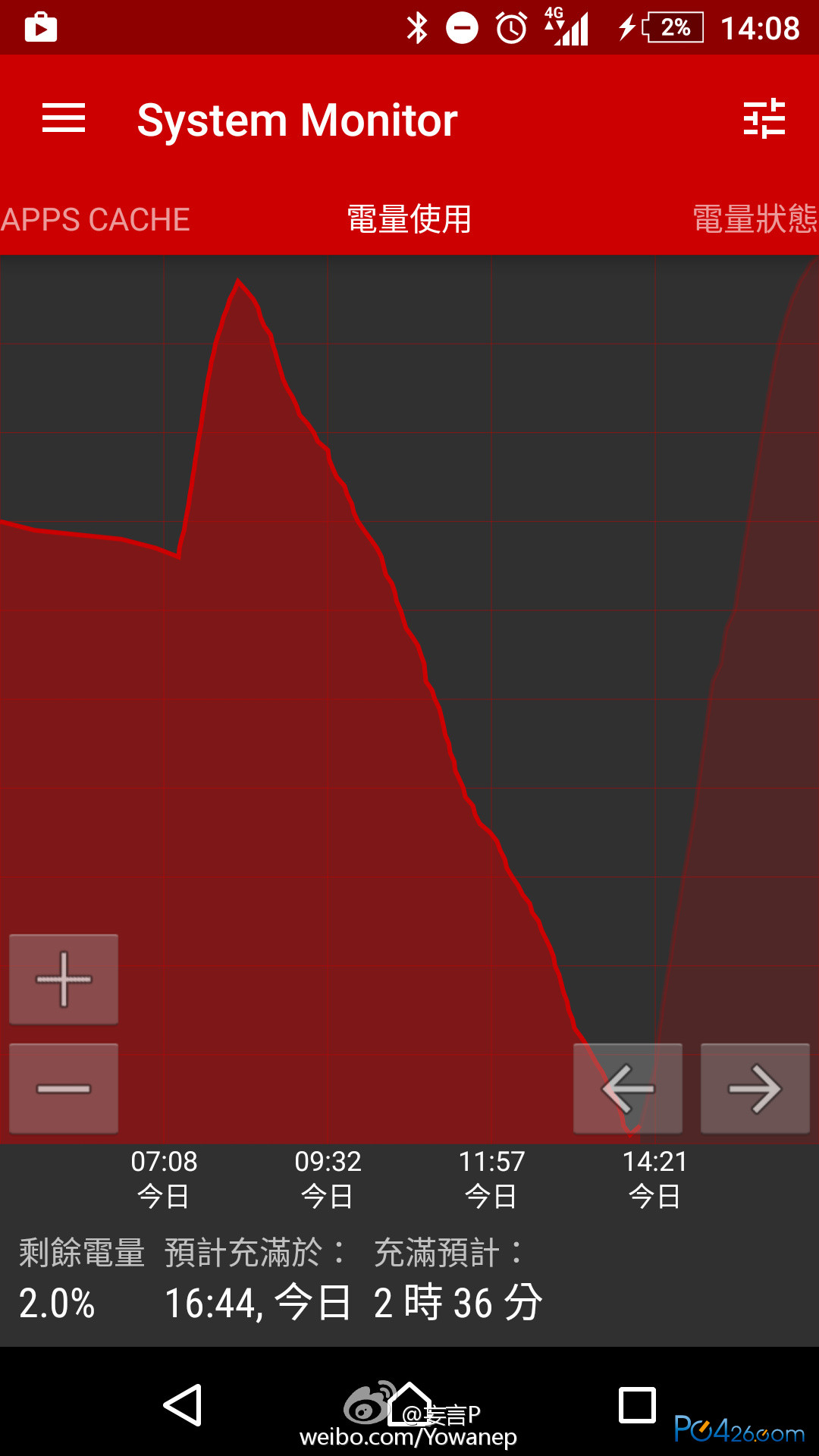Open the hamburger navigation drawer

point(64,118)
